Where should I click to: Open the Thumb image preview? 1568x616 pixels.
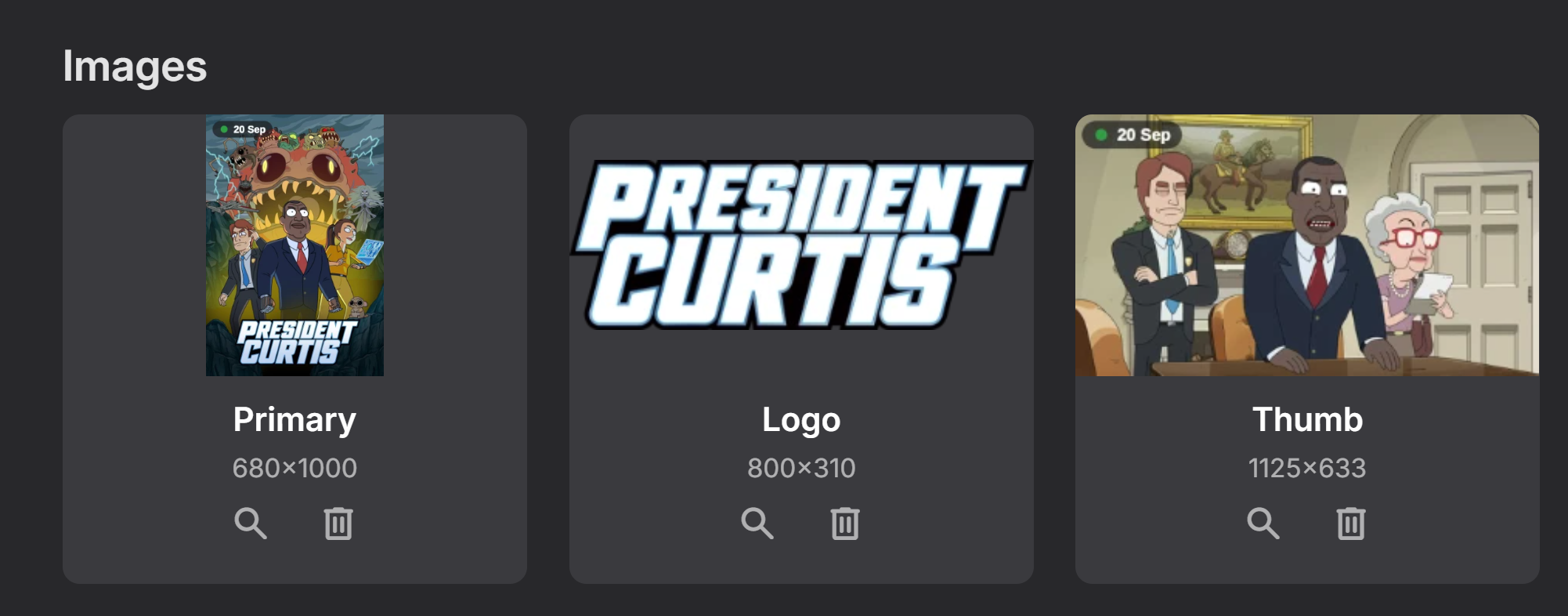click(x=1307, y=245)
